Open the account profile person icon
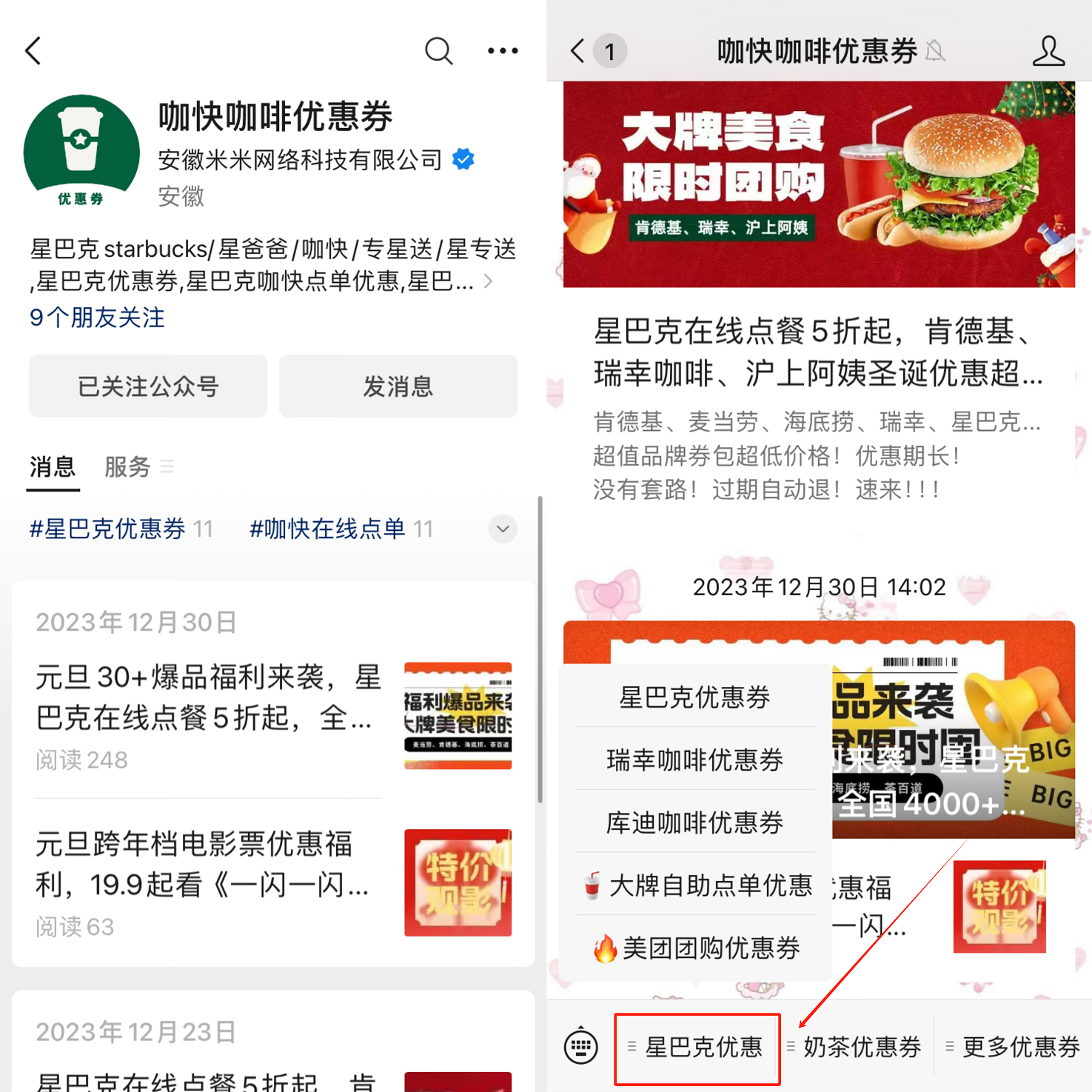Image resolution: width=1092 pixels, height=1092 pixels. (x=1048, y=51)
